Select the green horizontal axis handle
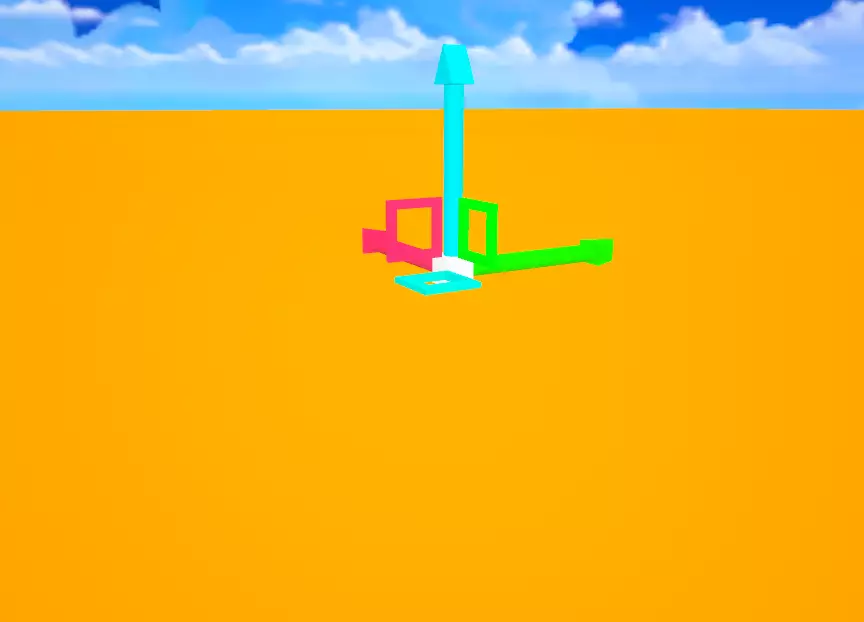 pos(551,256)
